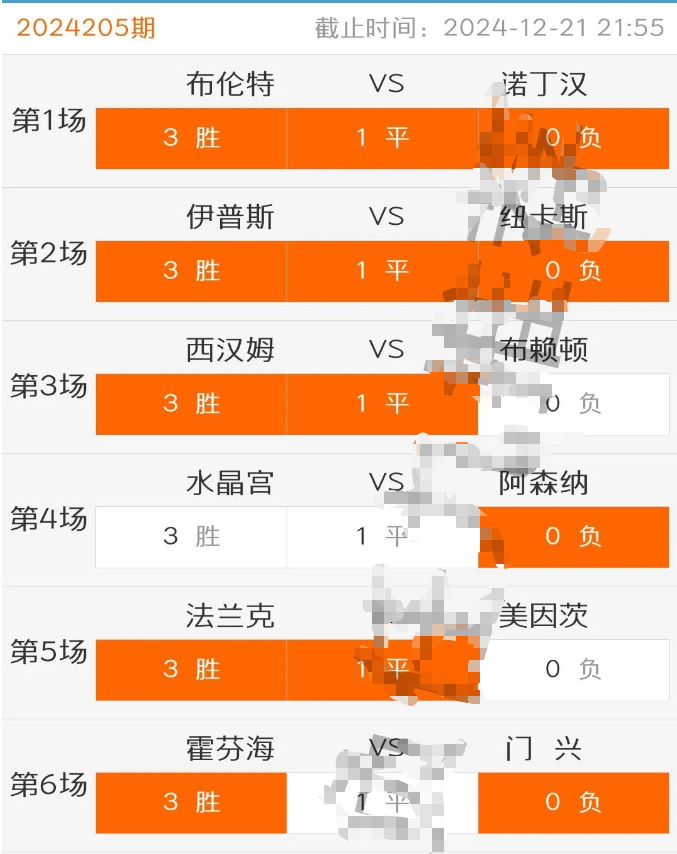This screenshot has height=854, width=677.
Task: Toggle 0 负 for 霍芬海 vs 门兴
Action: (x=573, y=803)
